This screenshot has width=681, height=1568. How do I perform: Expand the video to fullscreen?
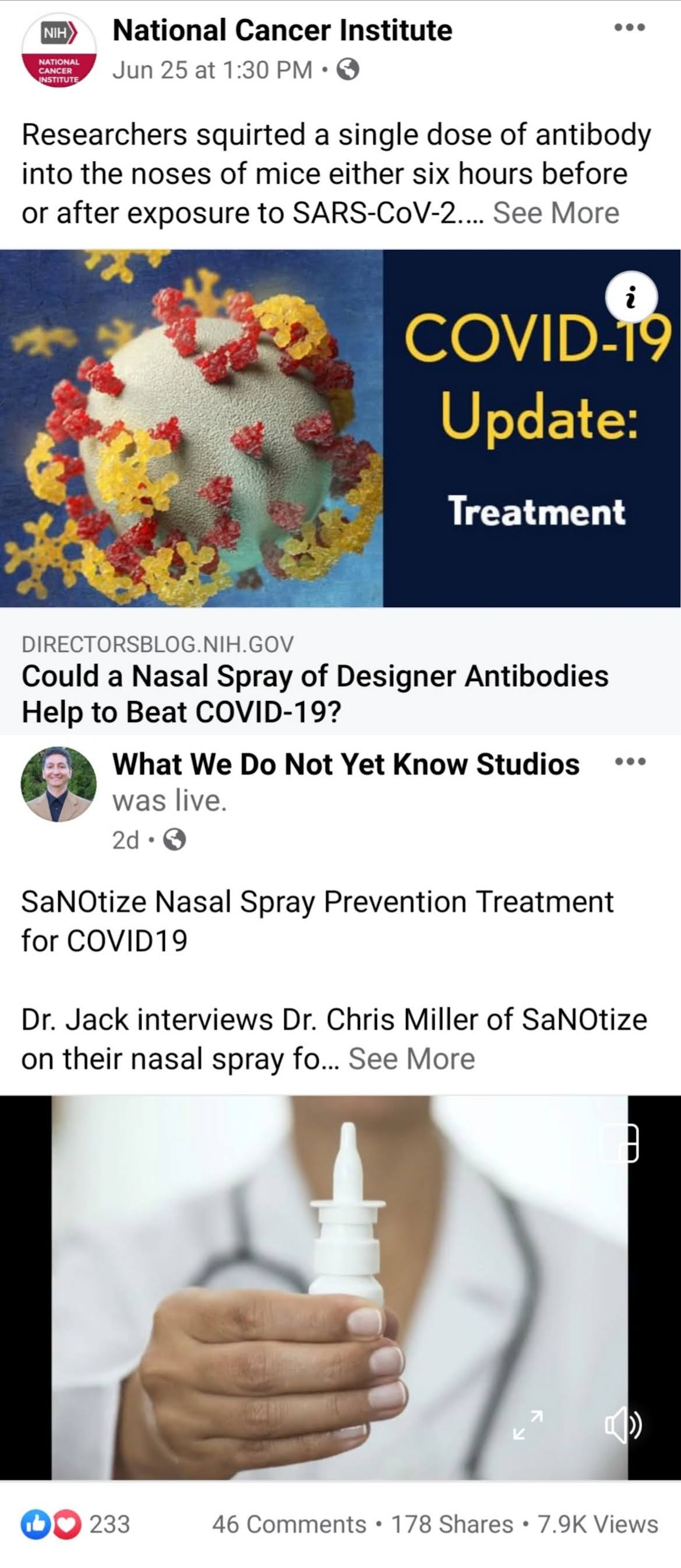tap(527, 1425)
